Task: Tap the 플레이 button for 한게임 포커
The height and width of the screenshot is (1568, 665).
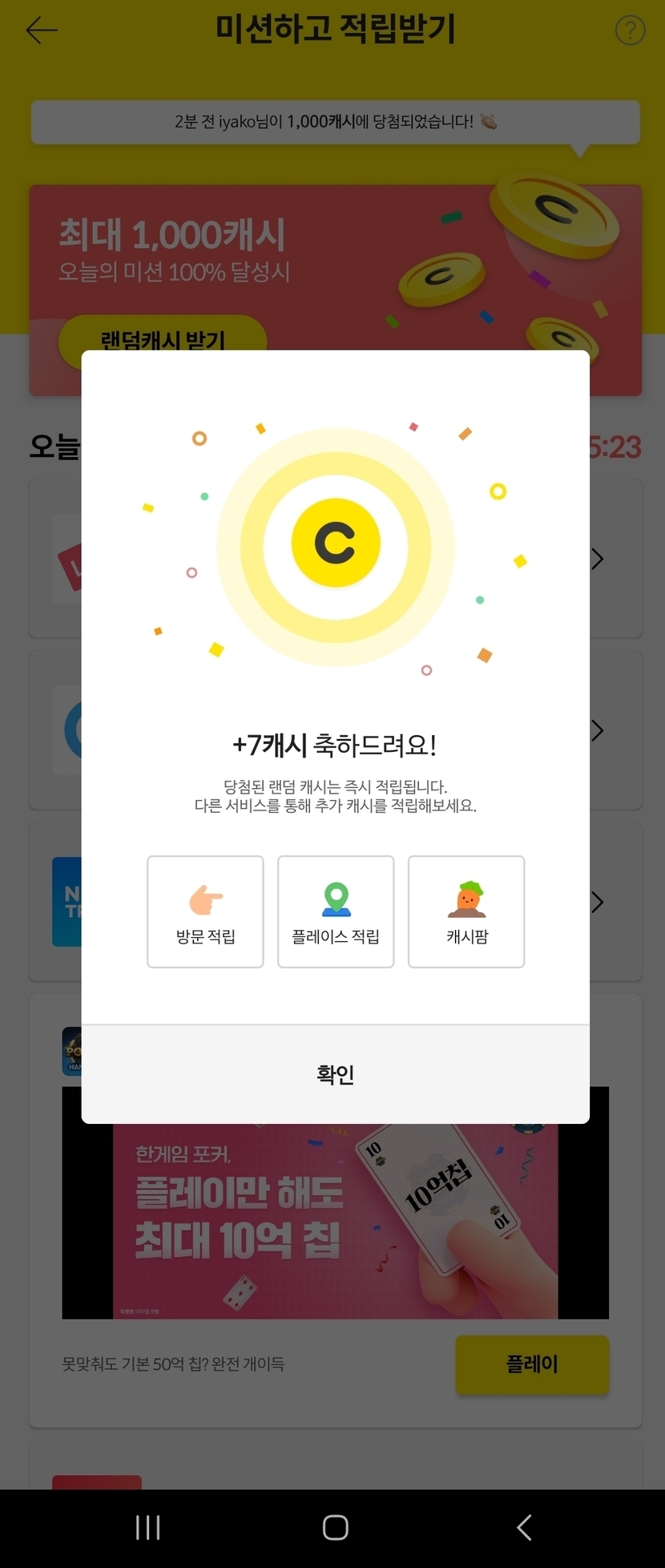Action: tap(532, 1364)
